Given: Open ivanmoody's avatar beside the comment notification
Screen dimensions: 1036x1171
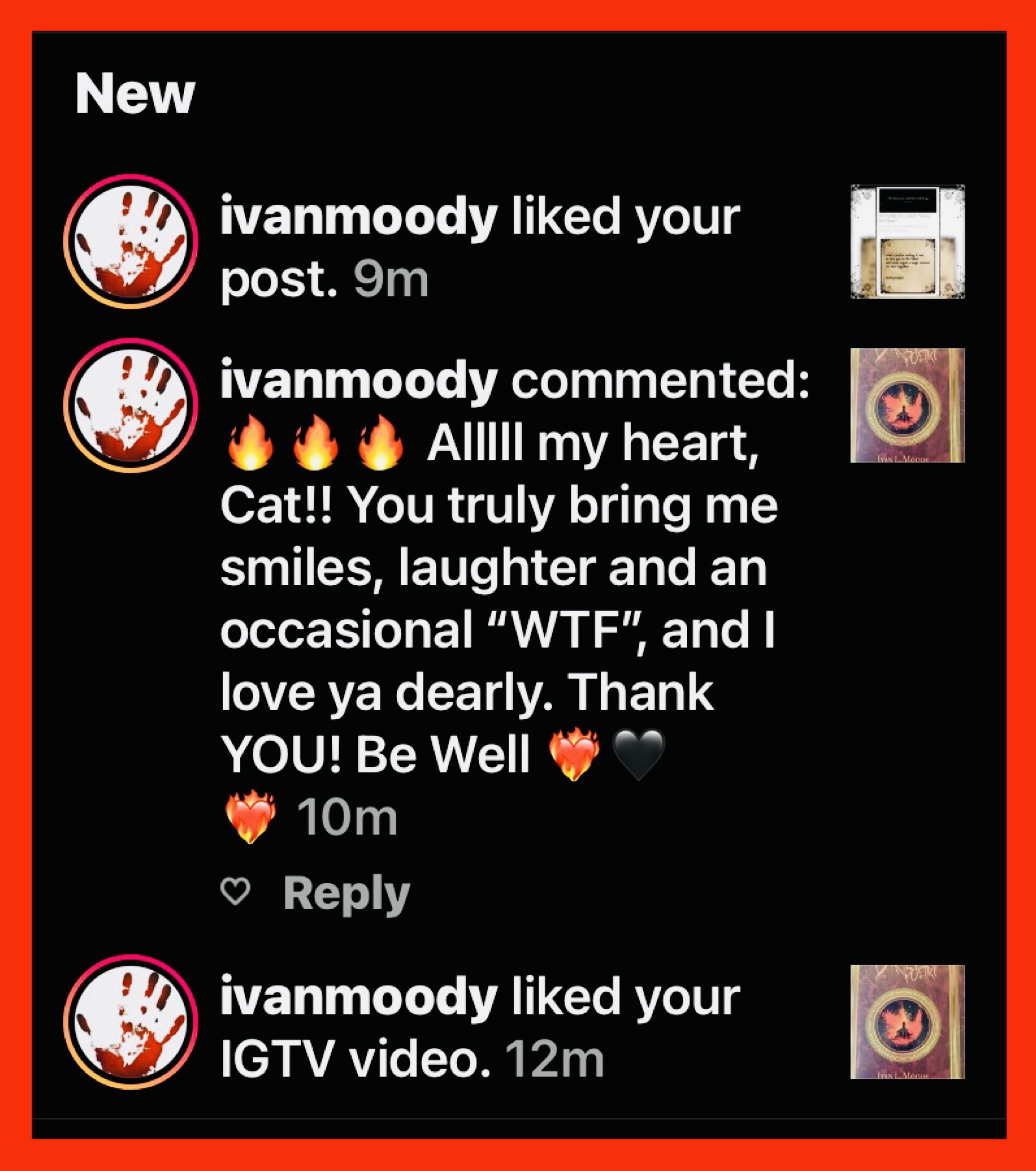Looking at the screenshot, I should [131, 405].
